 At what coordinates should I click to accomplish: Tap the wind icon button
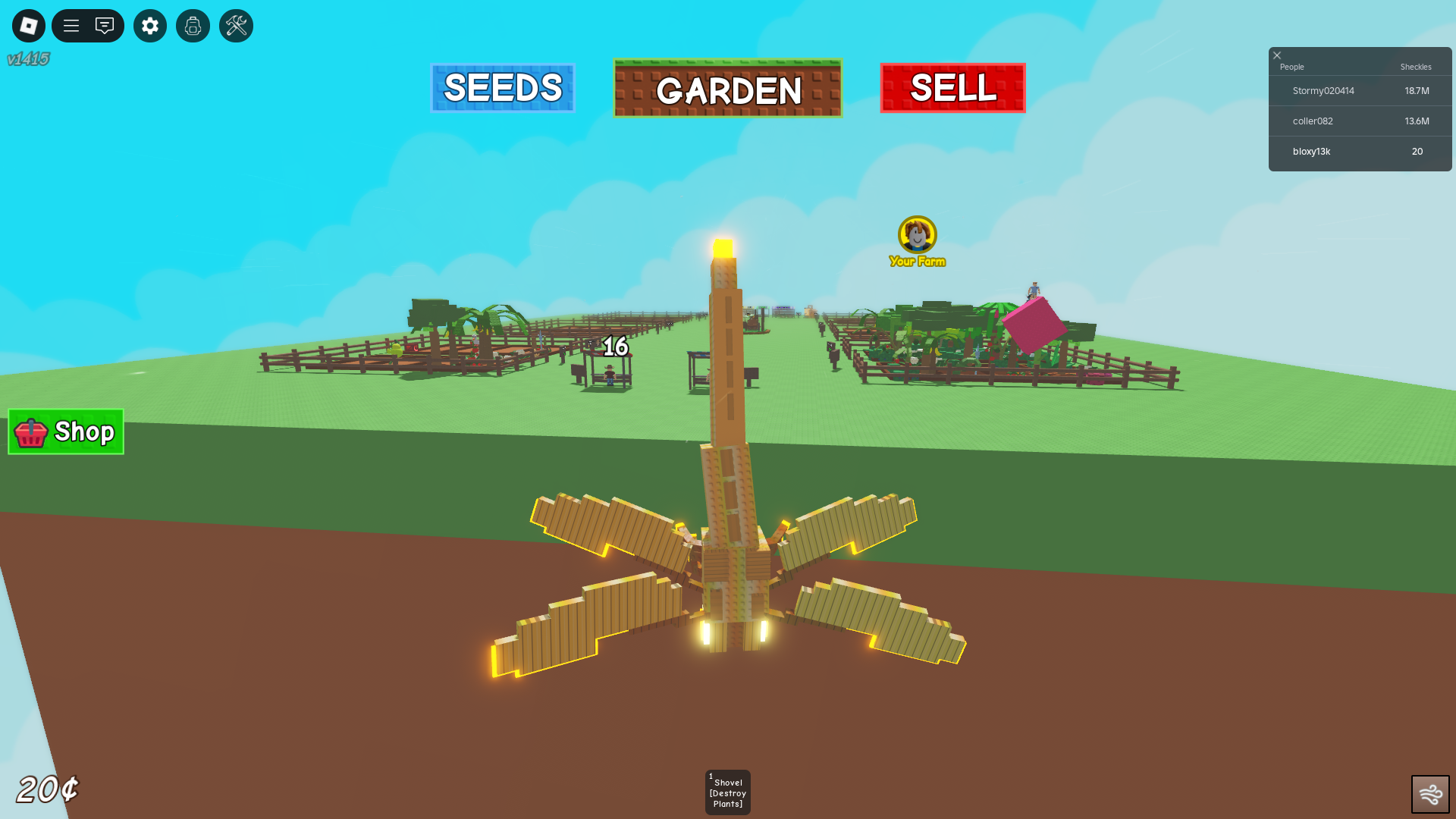pos(1429,794)
